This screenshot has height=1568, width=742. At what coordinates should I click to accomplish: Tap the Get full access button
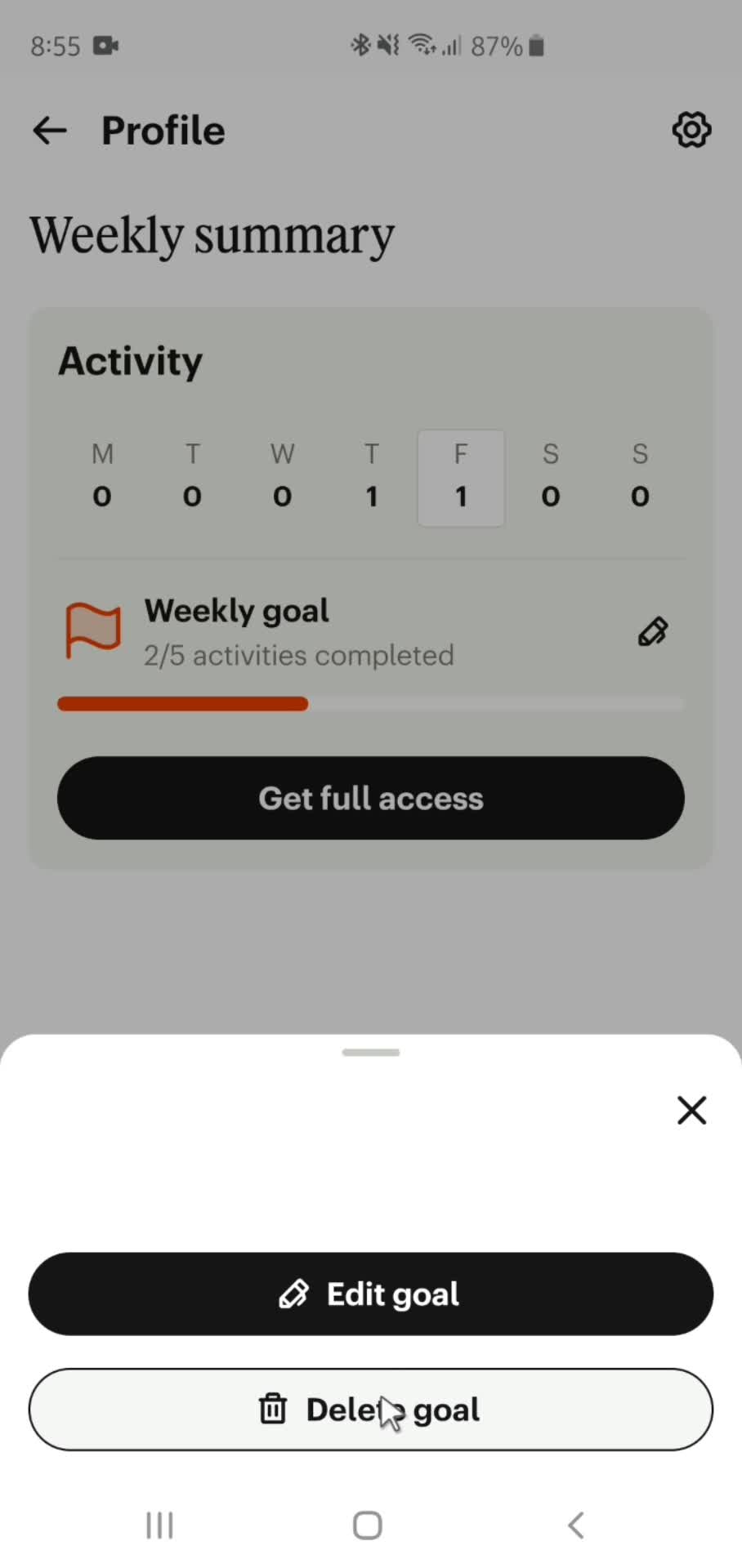[x=370, y=798]
